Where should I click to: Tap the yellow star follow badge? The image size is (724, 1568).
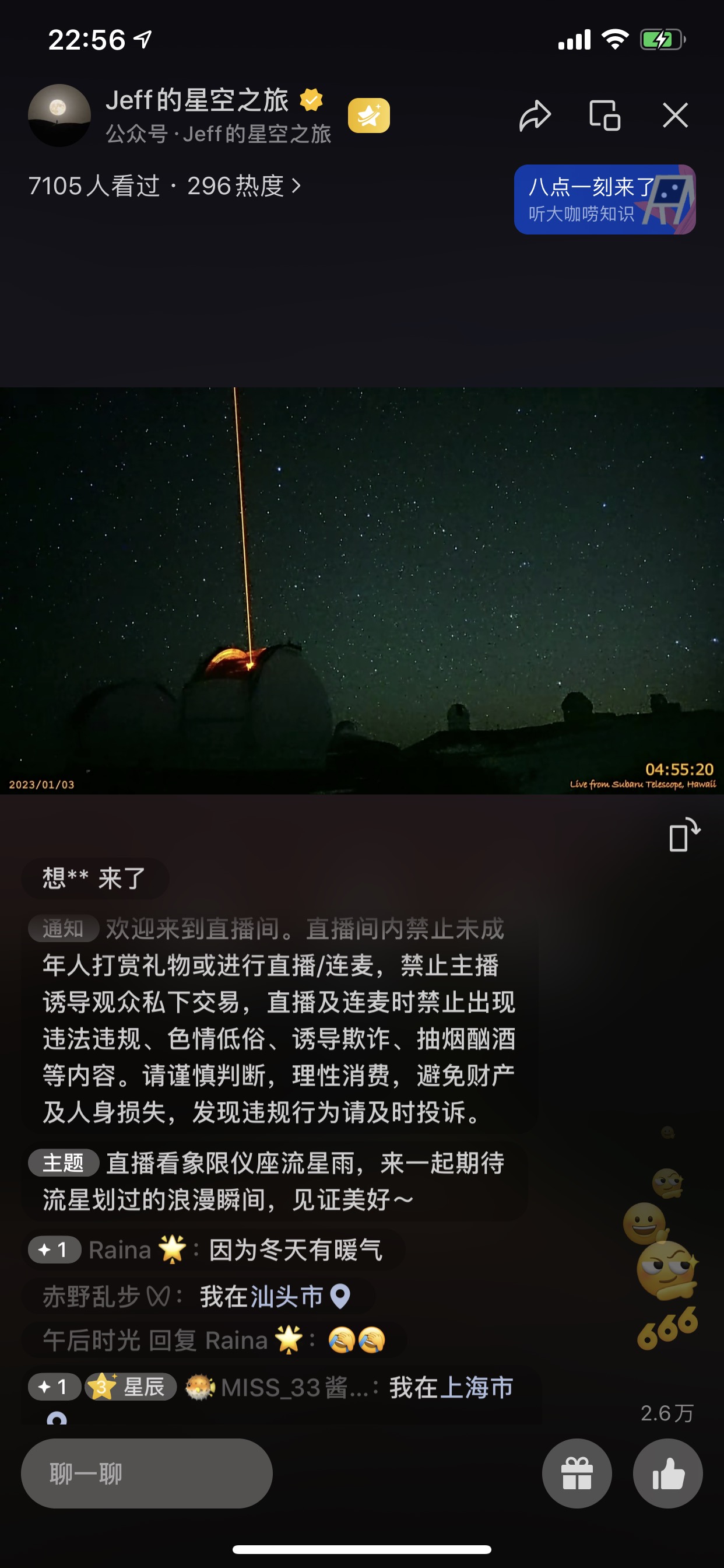(x=368, y=116)
